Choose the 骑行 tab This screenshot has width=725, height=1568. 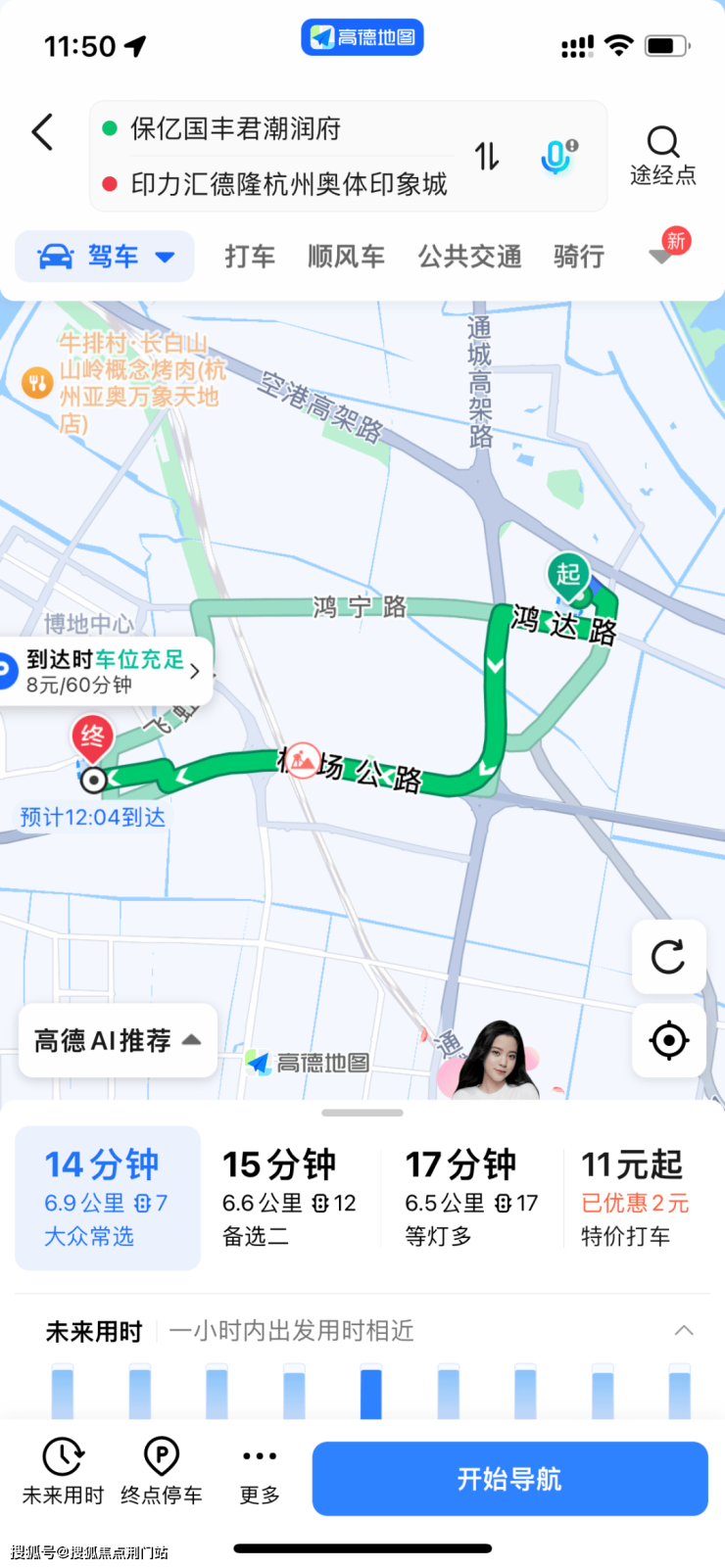point(578,257)
